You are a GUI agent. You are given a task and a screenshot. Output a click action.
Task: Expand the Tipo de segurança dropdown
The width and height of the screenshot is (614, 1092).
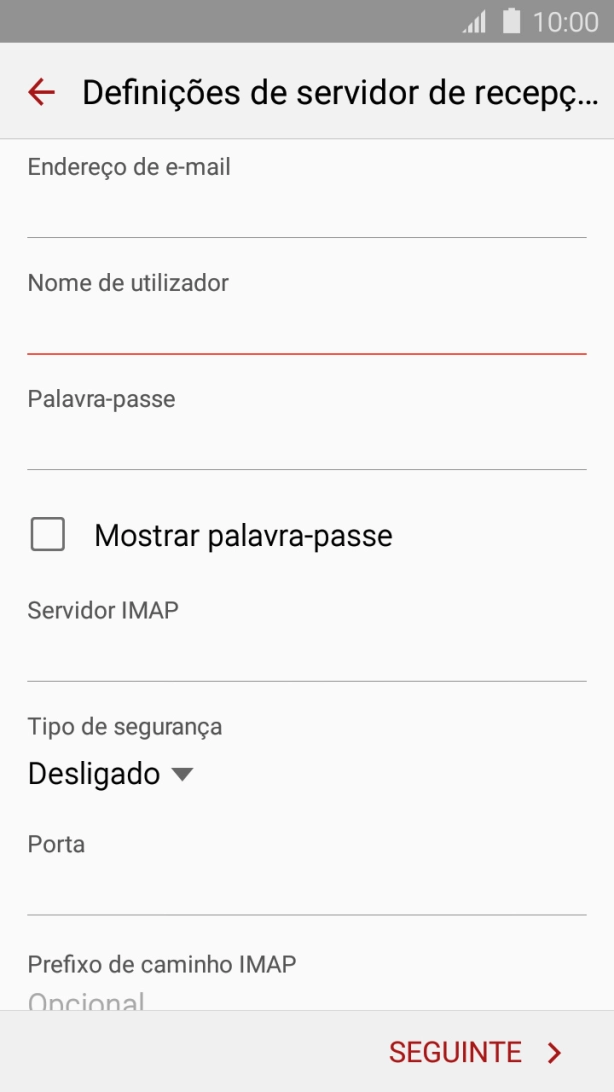point(110,774)
